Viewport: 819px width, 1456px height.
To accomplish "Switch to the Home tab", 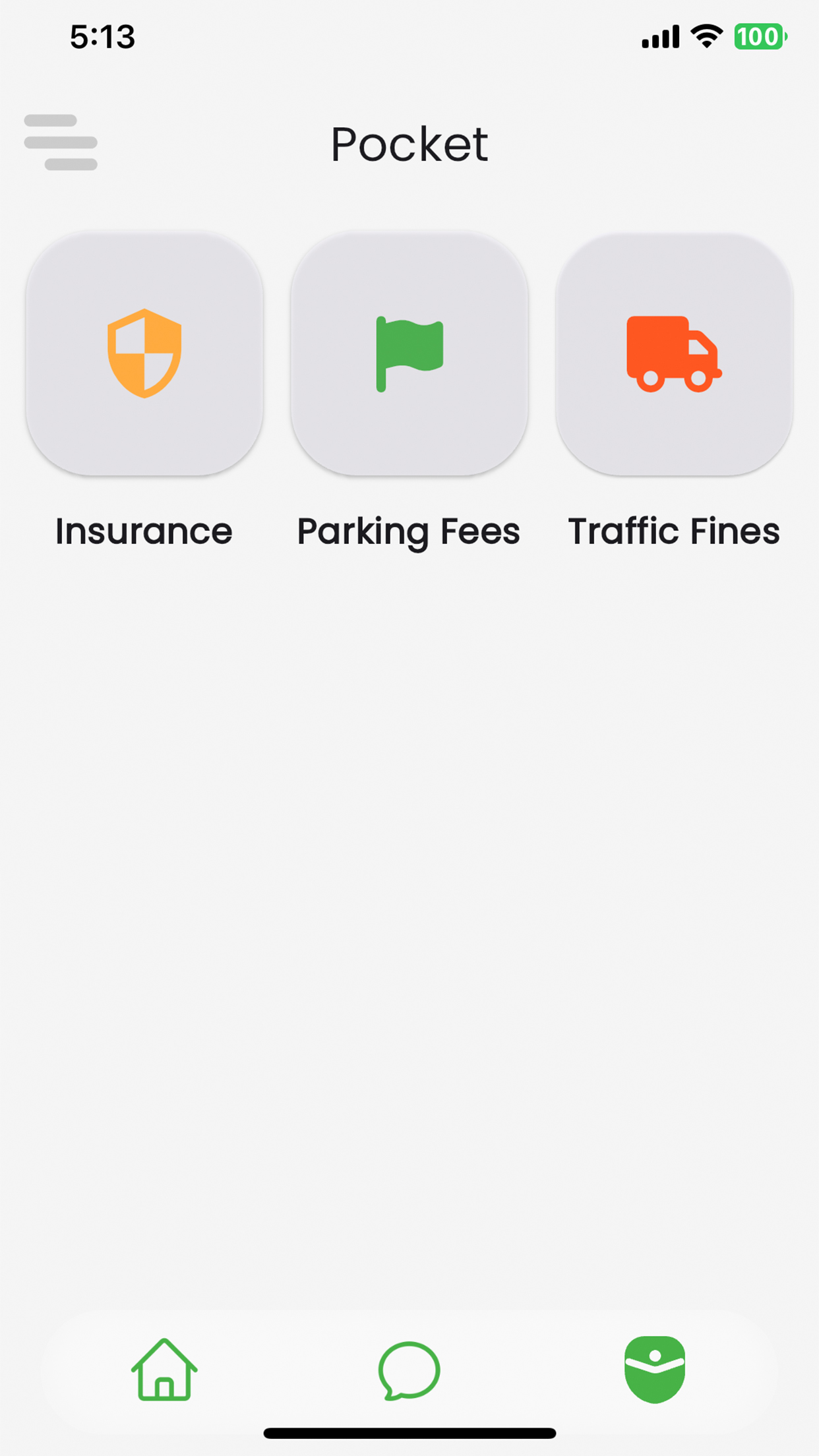I will 164,1370.
